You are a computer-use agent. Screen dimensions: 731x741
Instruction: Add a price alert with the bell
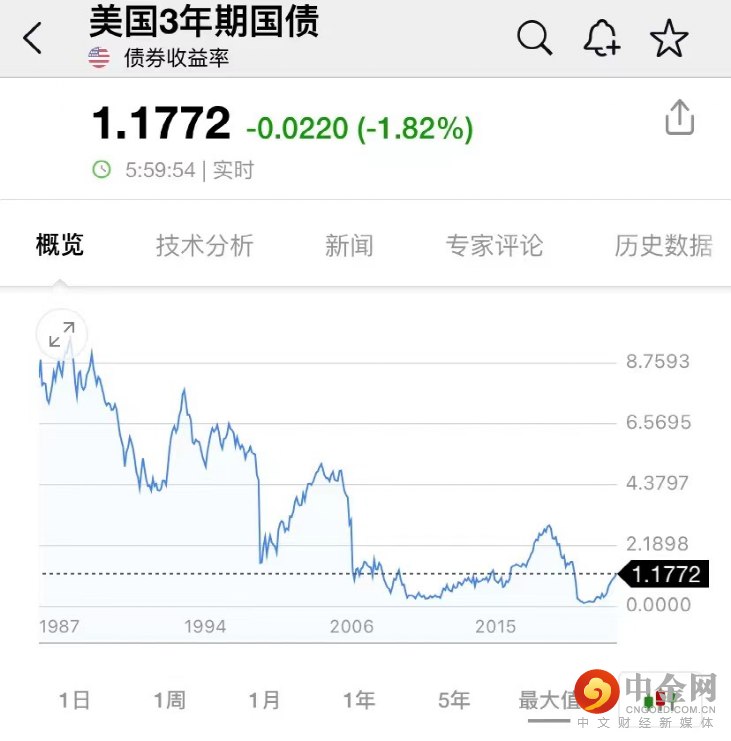[601, 39]
